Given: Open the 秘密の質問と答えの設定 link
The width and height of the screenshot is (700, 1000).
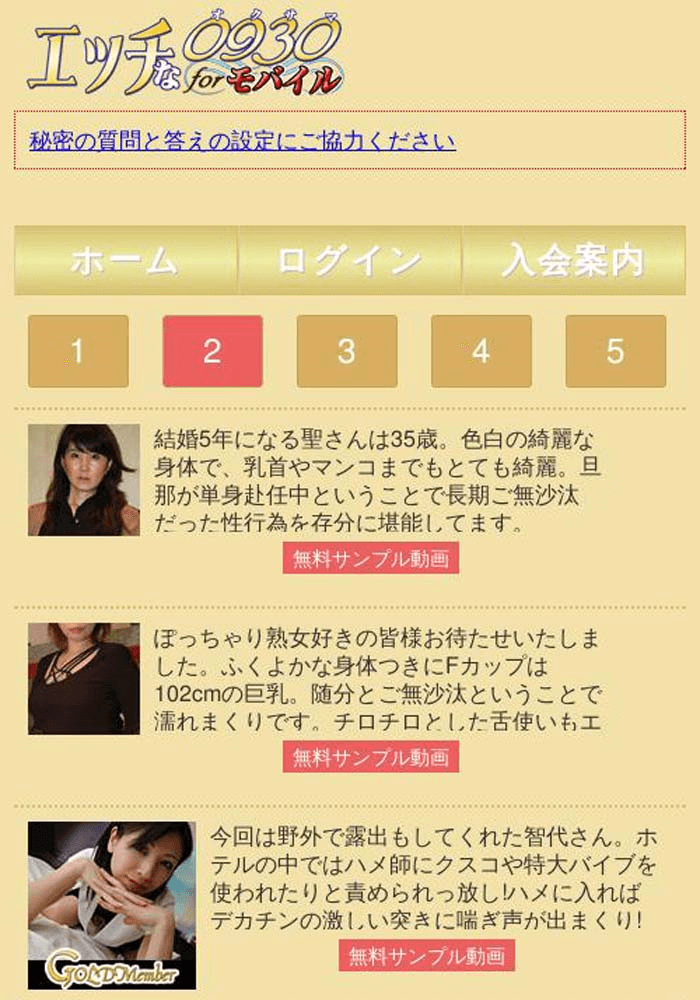Looking at the screenshot, I should pyautogui.click(x=243, y=141).
